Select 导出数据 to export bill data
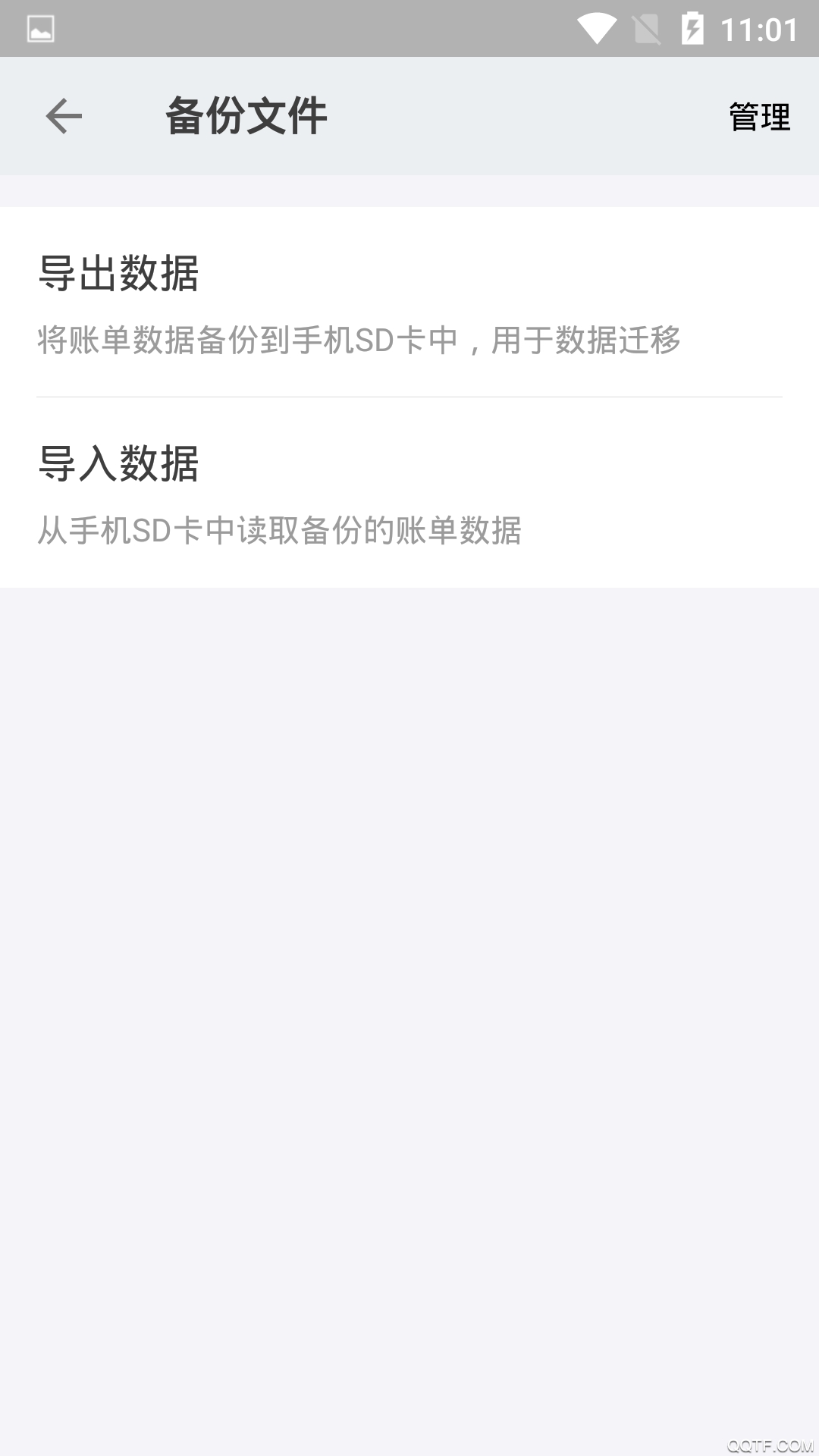Viewport: 819px width, 1456px height. pos(409,303)
